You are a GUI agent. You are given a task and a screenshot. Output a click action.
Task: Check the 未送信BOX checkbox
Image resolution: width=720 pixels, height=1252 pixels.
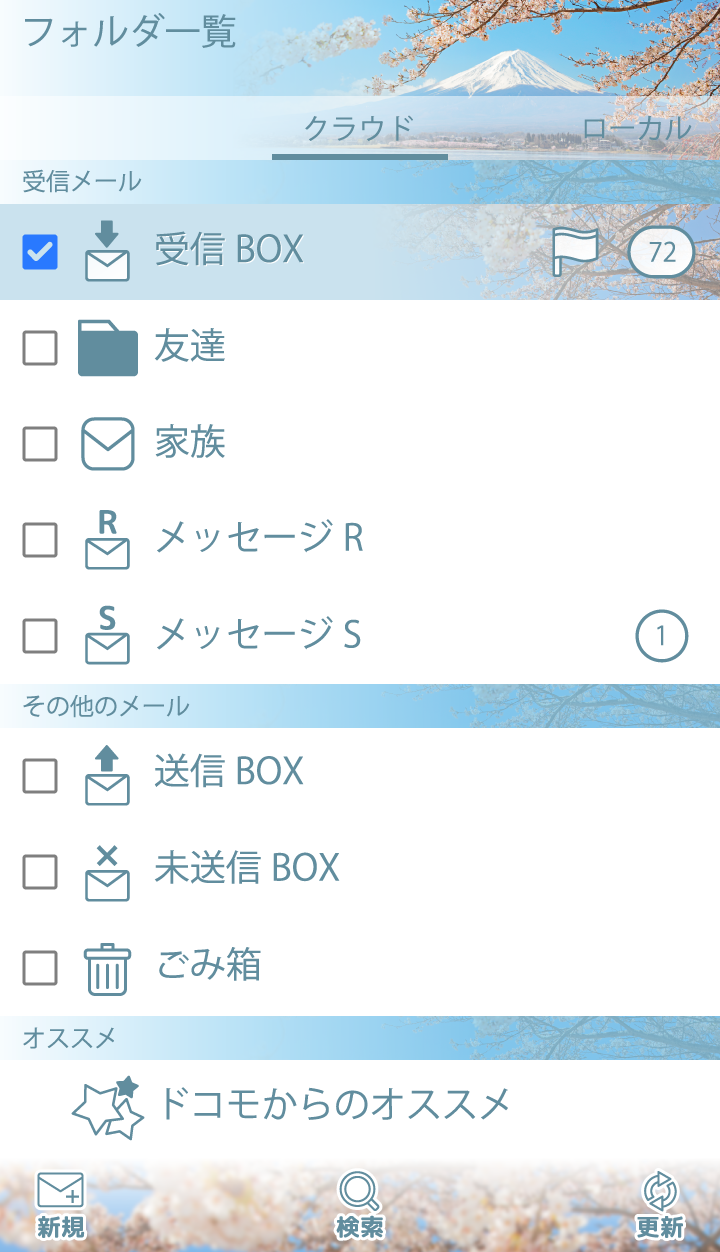pos(40,872)
